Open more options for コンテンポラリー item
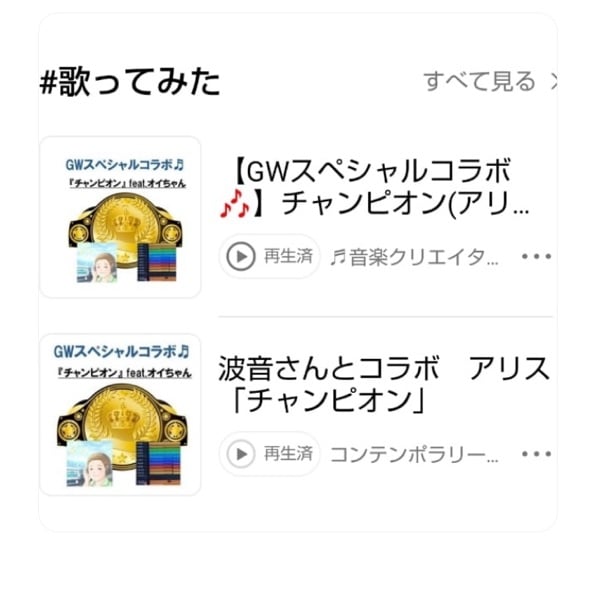This screenshot has width=600, height=600. [x=536, y=455]
